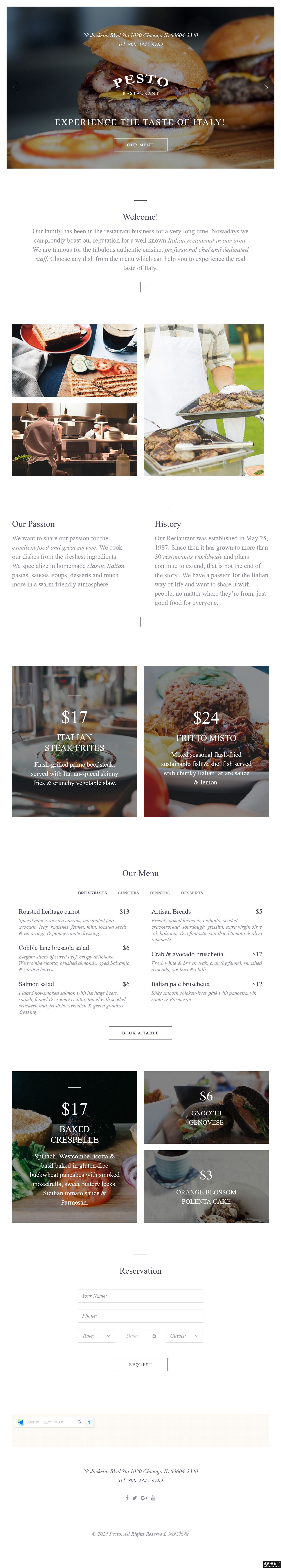281x1568 pixels.
Task: Open the Gnocchi Genovese card
Action: 206,1107
